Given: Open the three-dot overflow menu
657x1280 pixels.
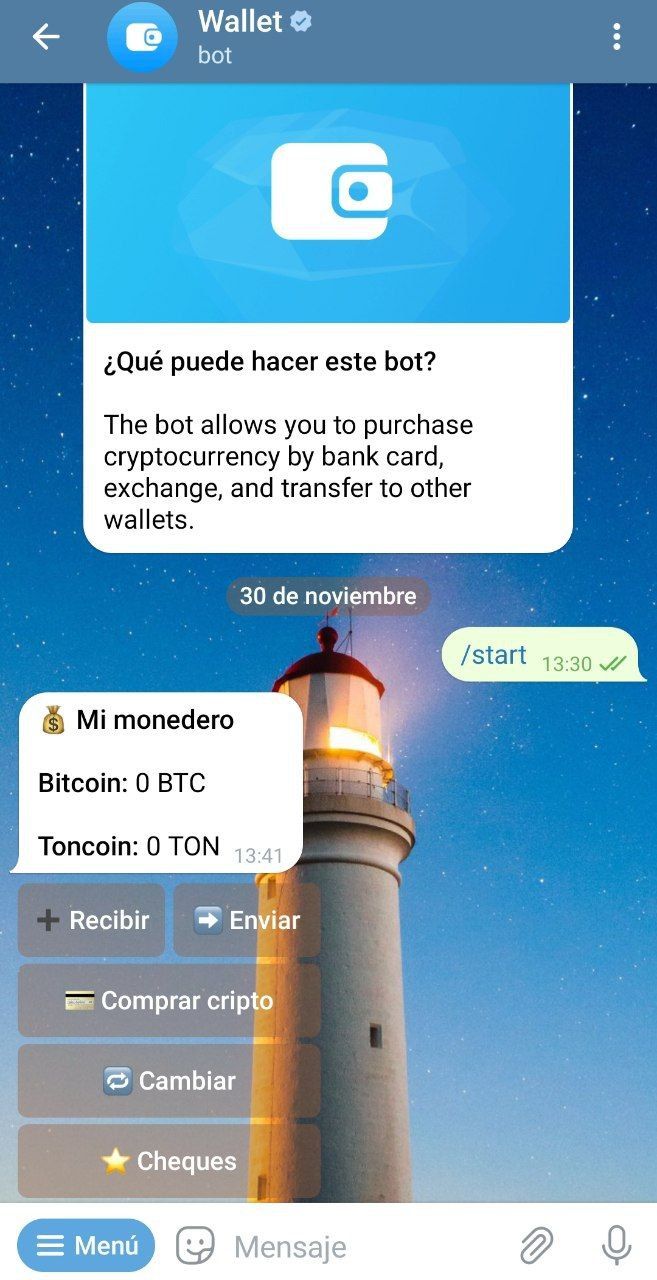Looking at the screenshot, I should pos(616,38).
